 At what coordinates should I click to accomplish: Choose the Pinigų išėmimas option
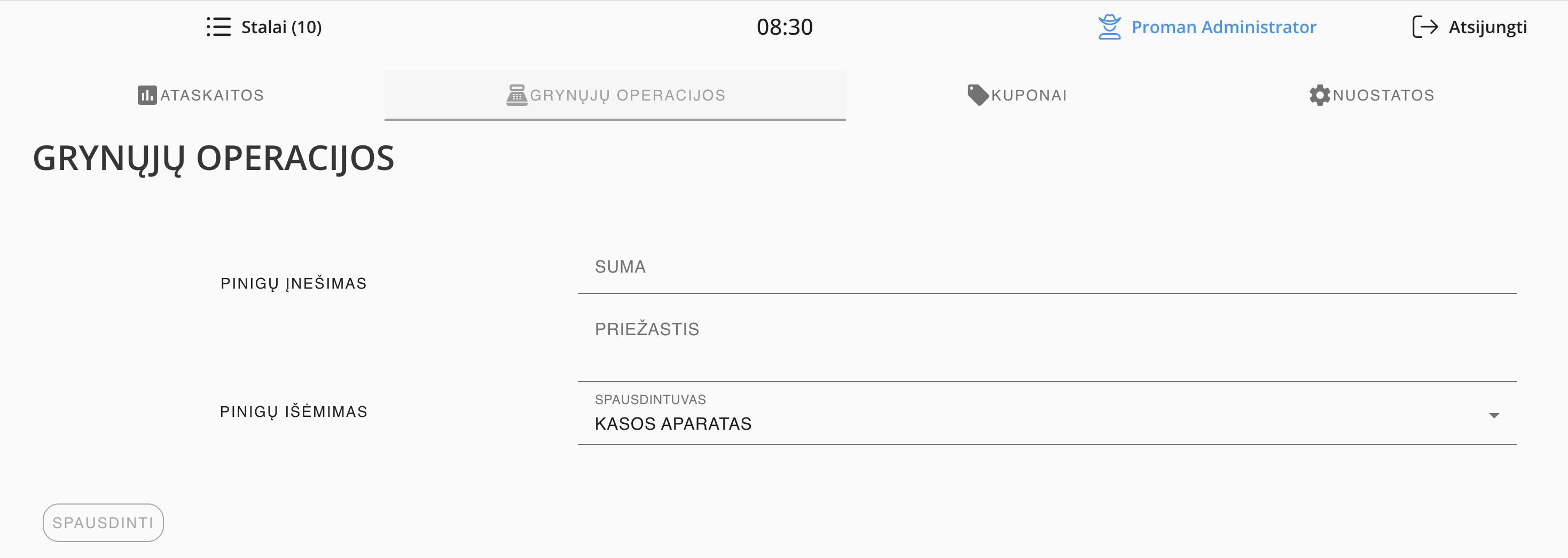293,412
